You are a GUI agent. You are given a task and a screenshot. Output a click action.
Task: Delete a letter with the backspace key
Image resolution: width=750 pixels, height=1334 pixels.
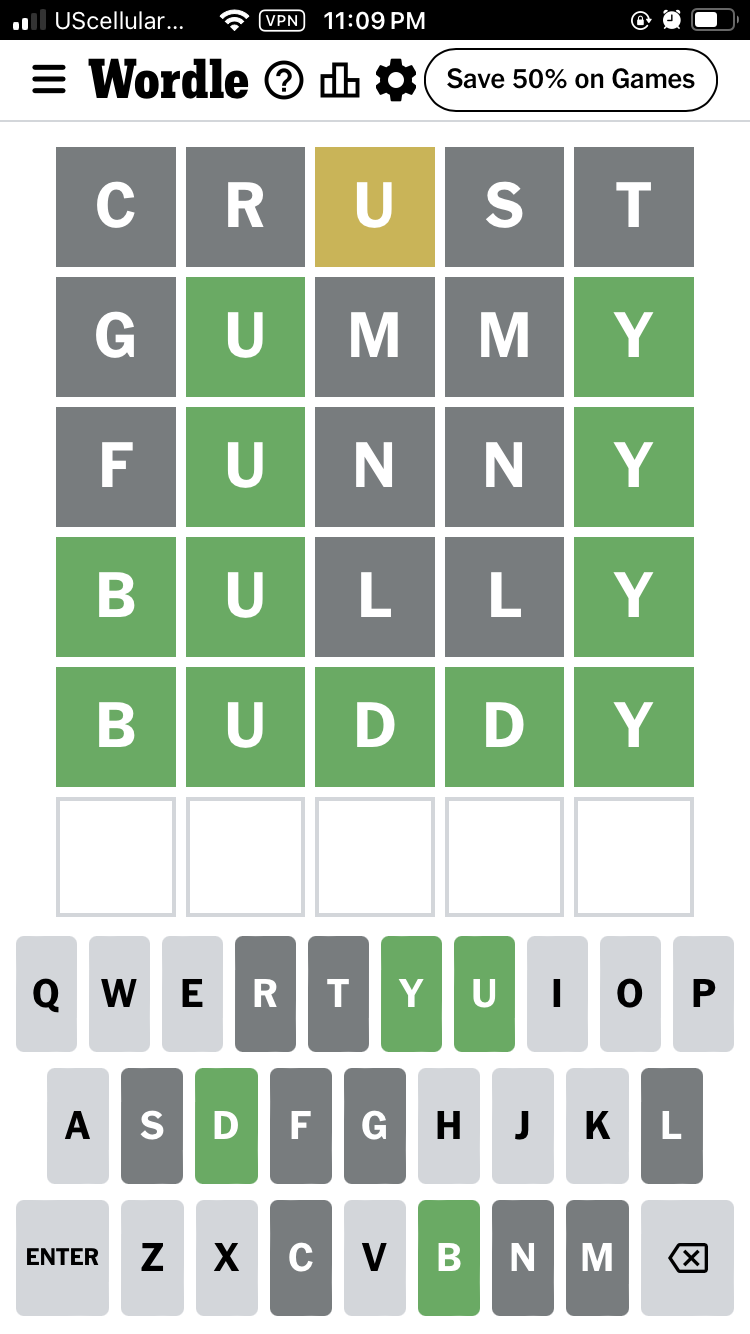click(x=688, y=1258)
